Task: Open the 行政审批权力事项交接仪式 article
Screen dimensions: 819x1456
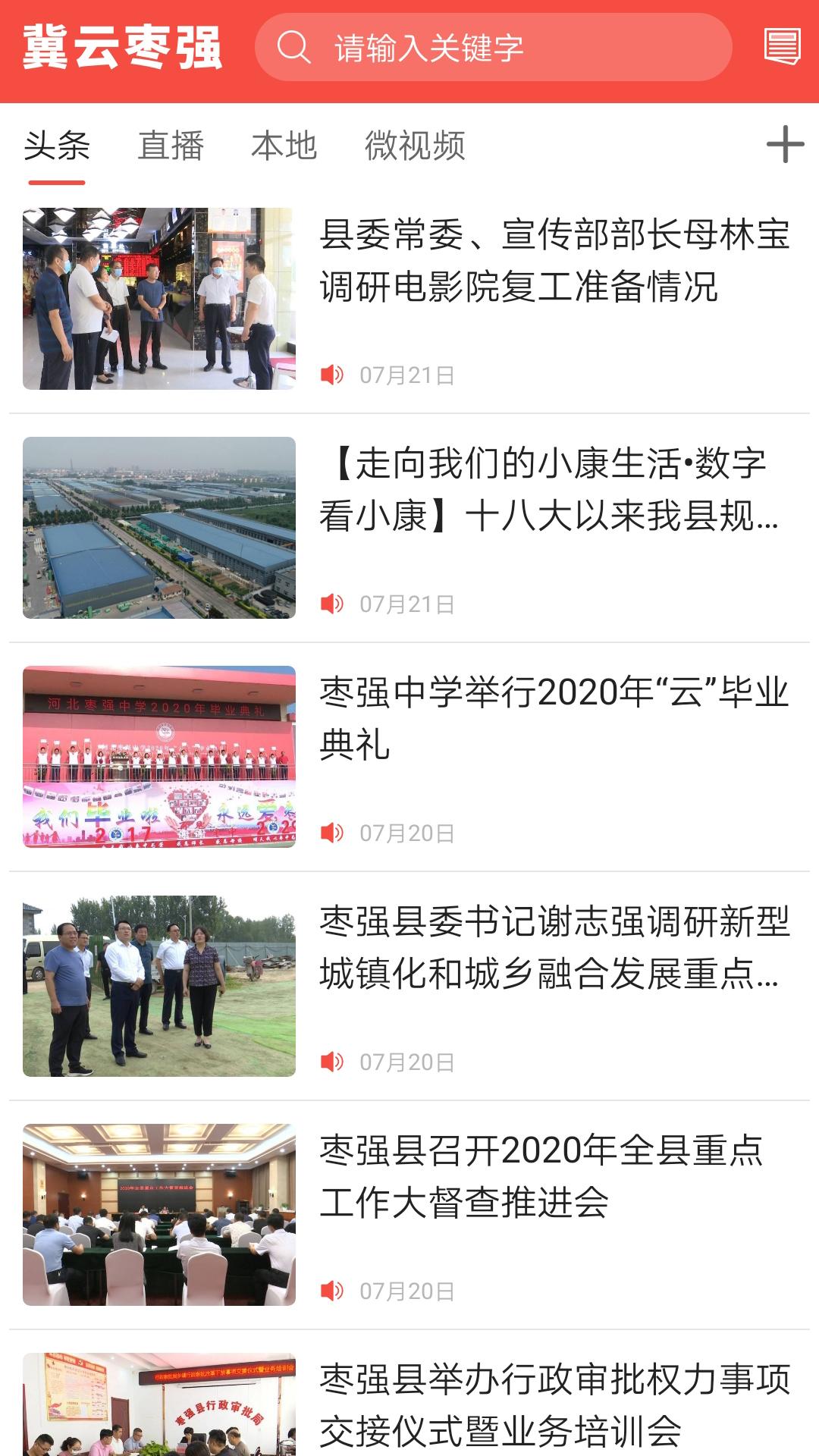Action: point(554,1404)
